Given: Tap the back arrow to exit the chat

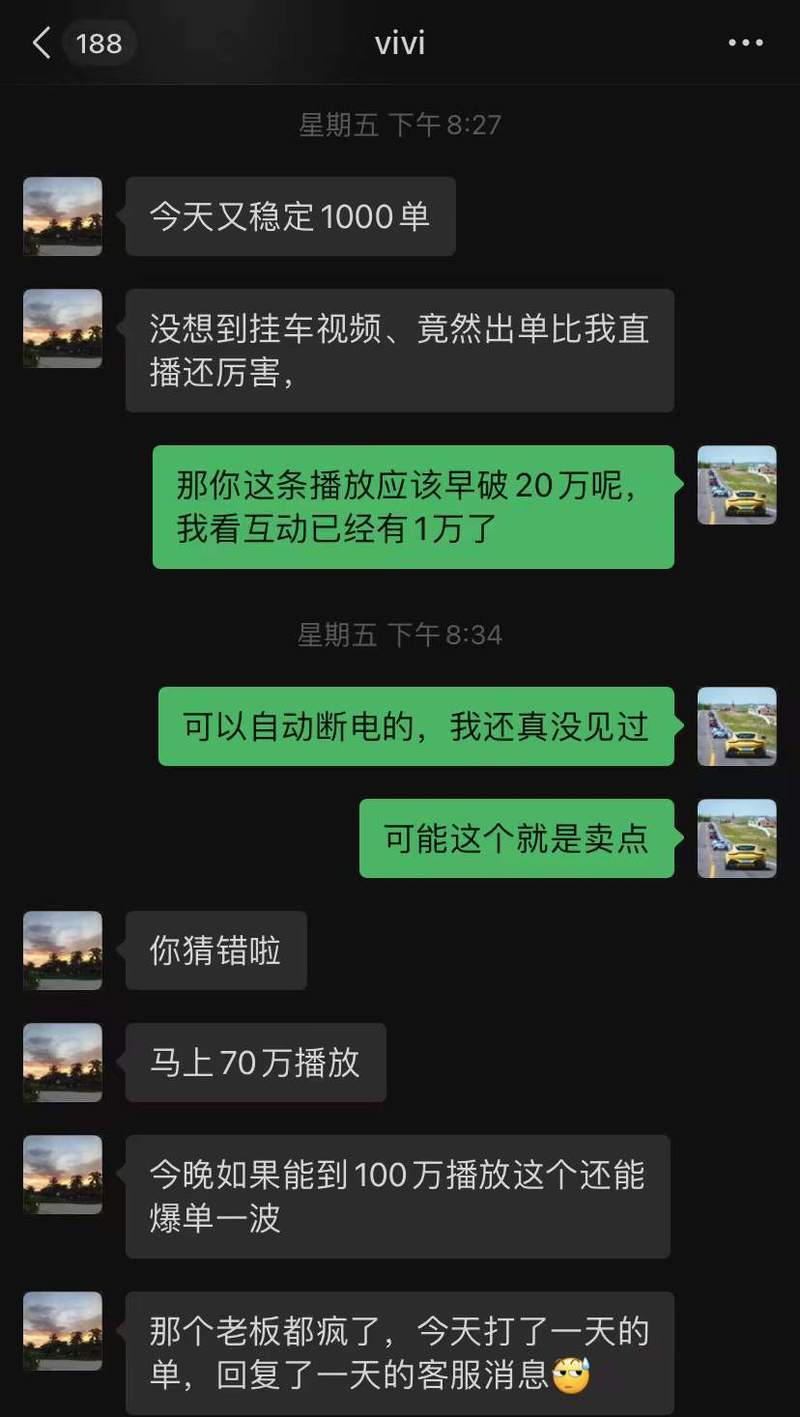Looking at the screenshot, I should click(x=38, y=43).
